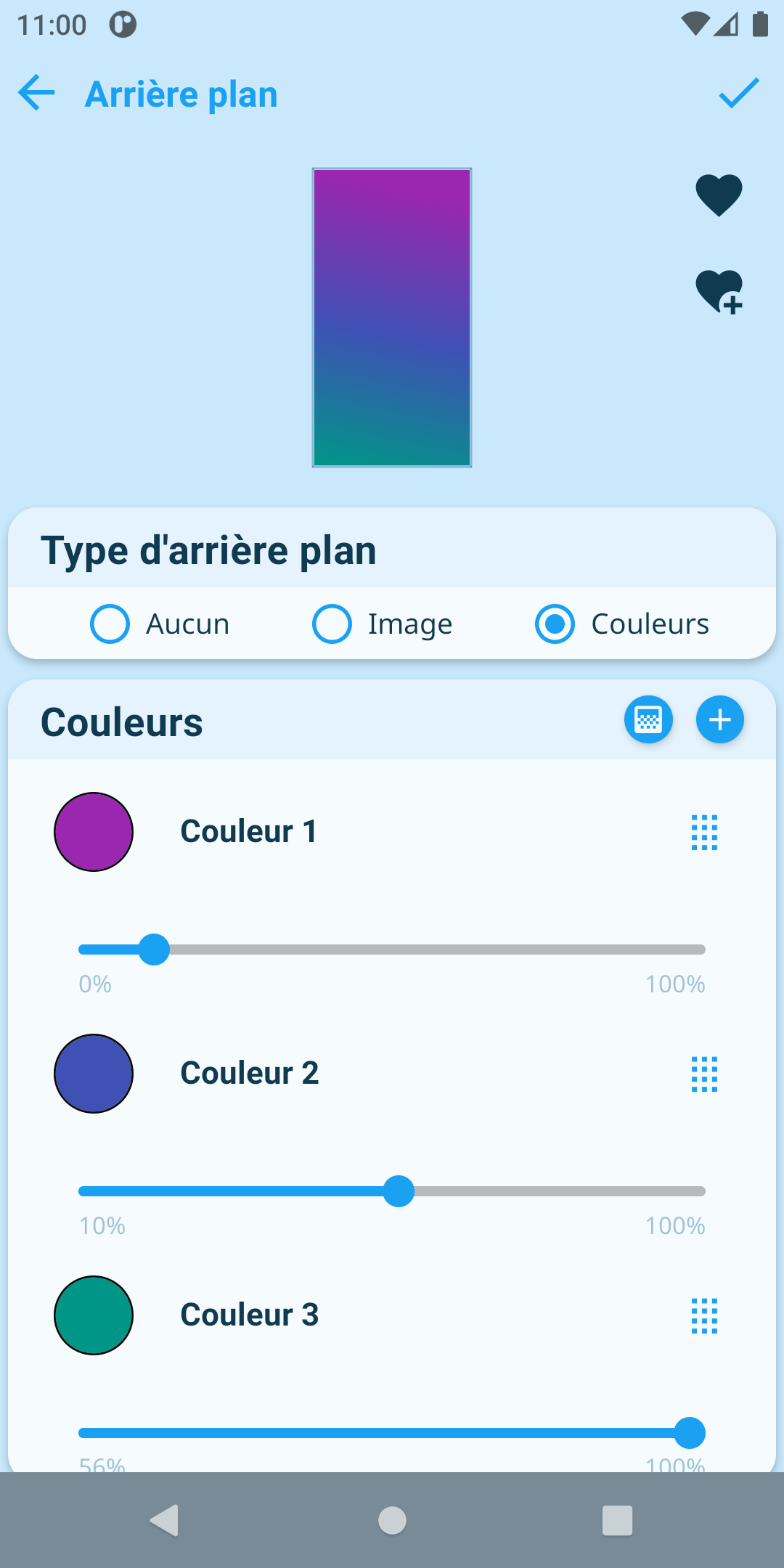Confirm background with the checkmark icon
Screen dimensions: 784x1568
739,94
